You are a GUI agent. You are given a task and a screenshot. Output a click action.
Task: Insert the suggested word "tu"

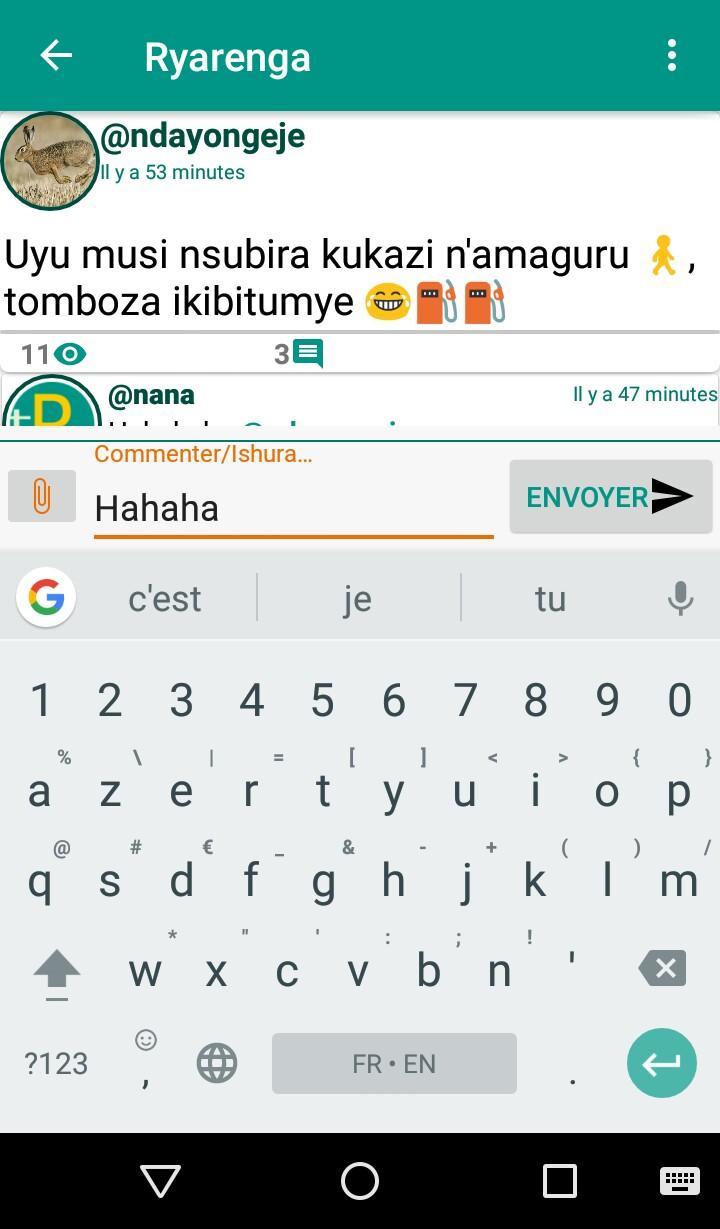coord(550,598)
